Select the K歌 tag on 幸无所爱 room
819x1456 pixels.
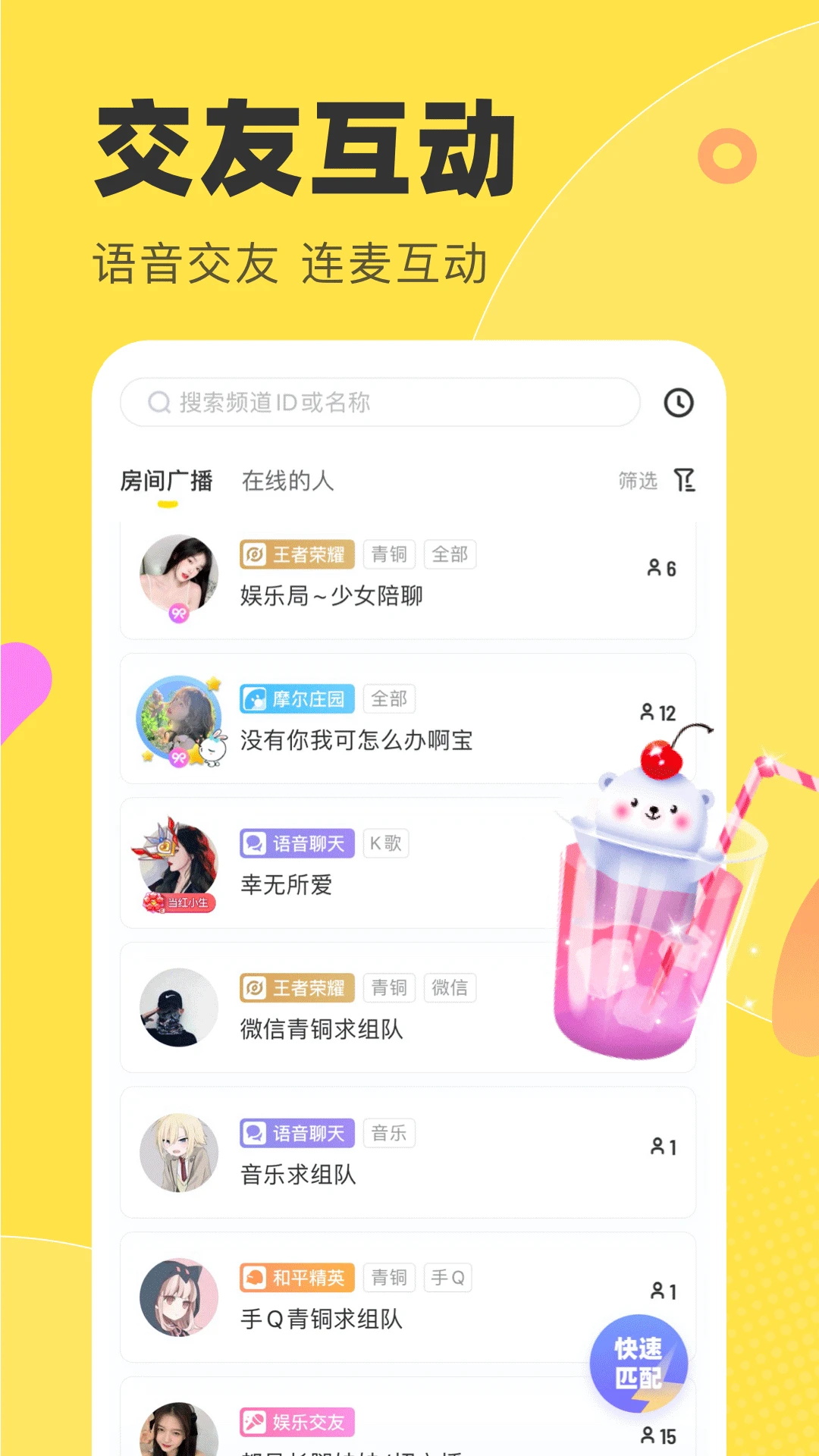[385, 843]
